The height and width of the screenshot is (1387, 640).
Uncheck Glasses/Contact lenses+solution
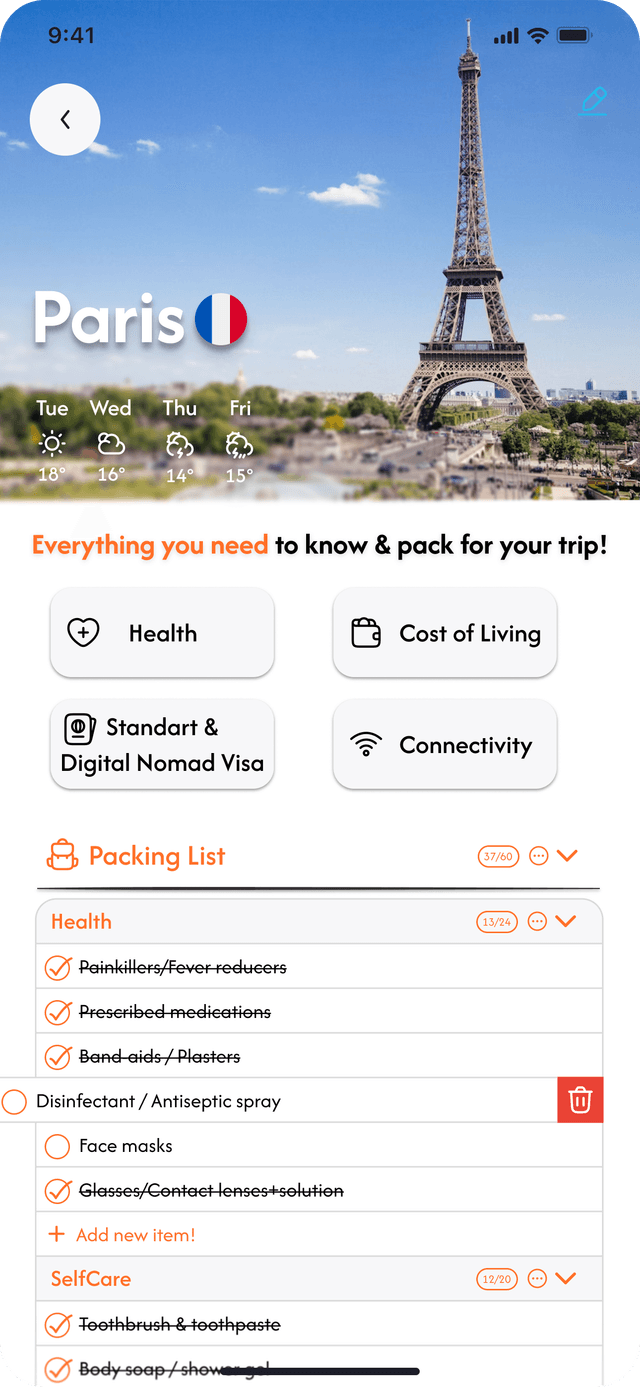pos(58,1191)
